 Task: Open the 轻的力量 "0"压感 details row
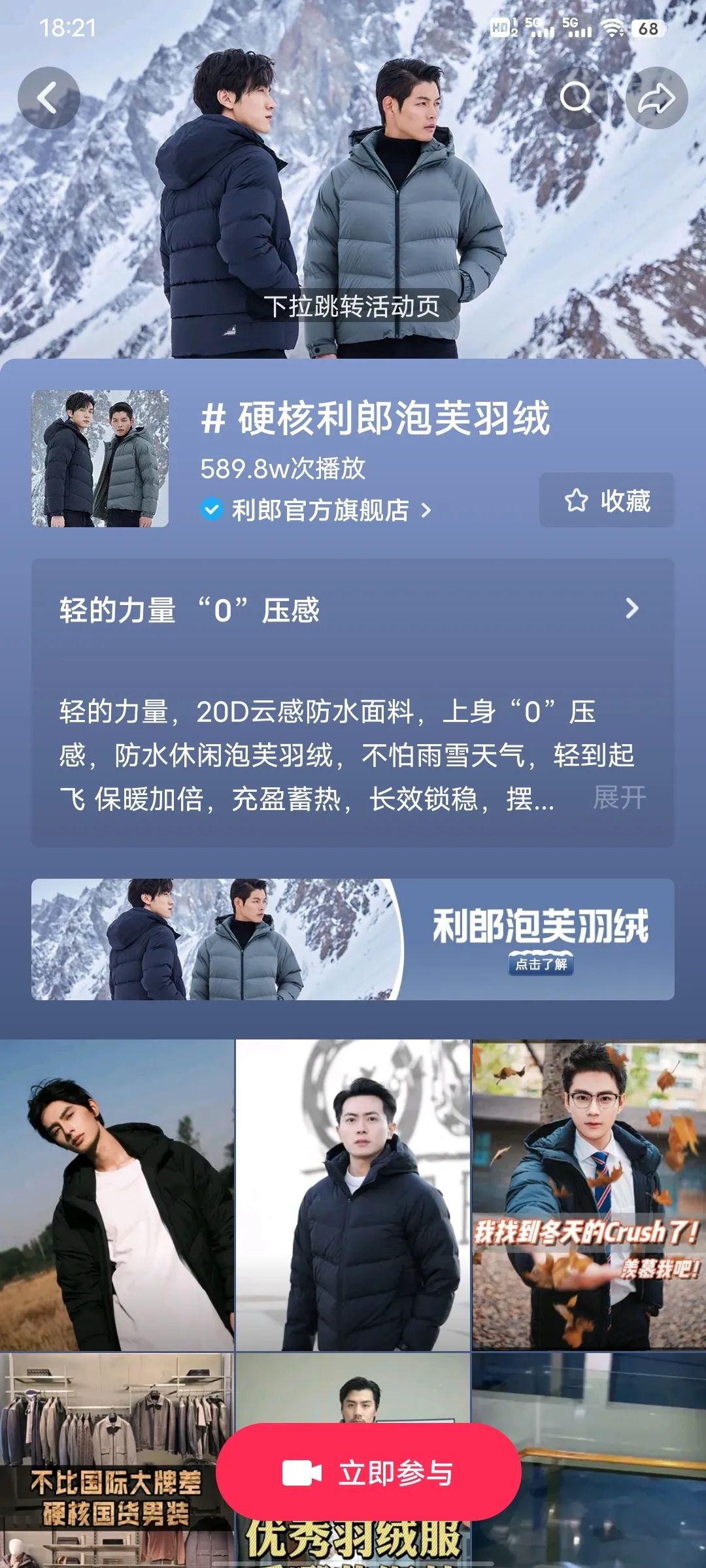352,610
